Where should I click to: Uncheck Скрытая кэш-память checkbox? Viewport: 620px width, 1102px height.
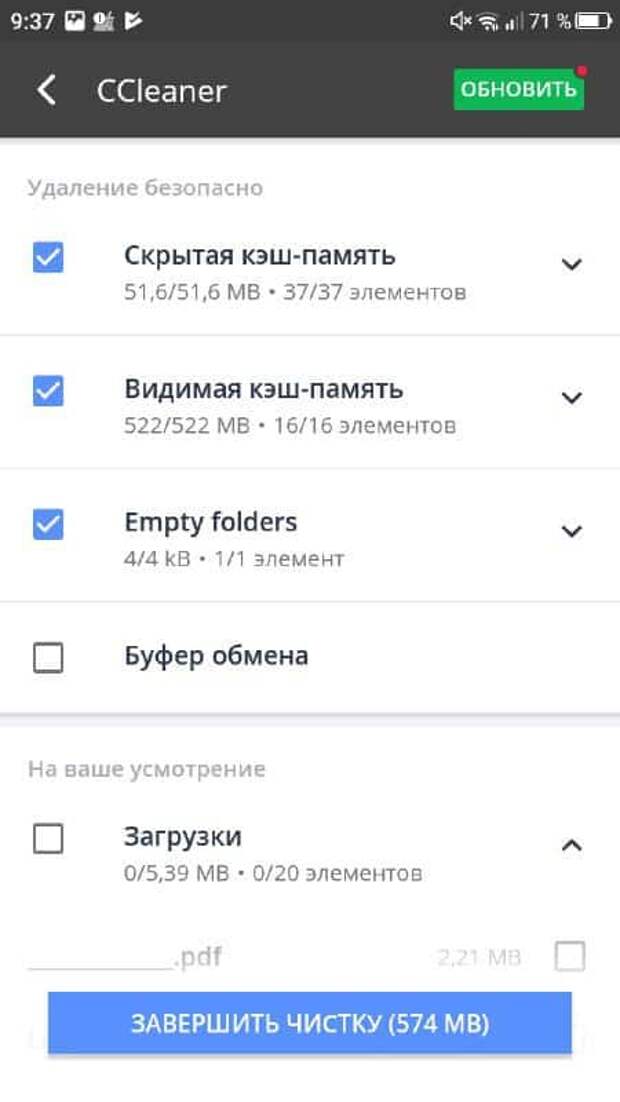(48, 258)
